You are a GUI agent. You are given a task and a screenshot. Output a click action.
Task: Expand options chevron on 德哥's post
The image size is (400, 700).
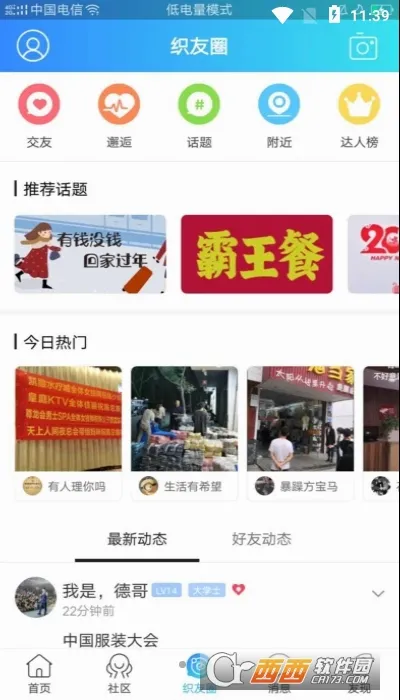pyautogui.click(x=378, y=593)
